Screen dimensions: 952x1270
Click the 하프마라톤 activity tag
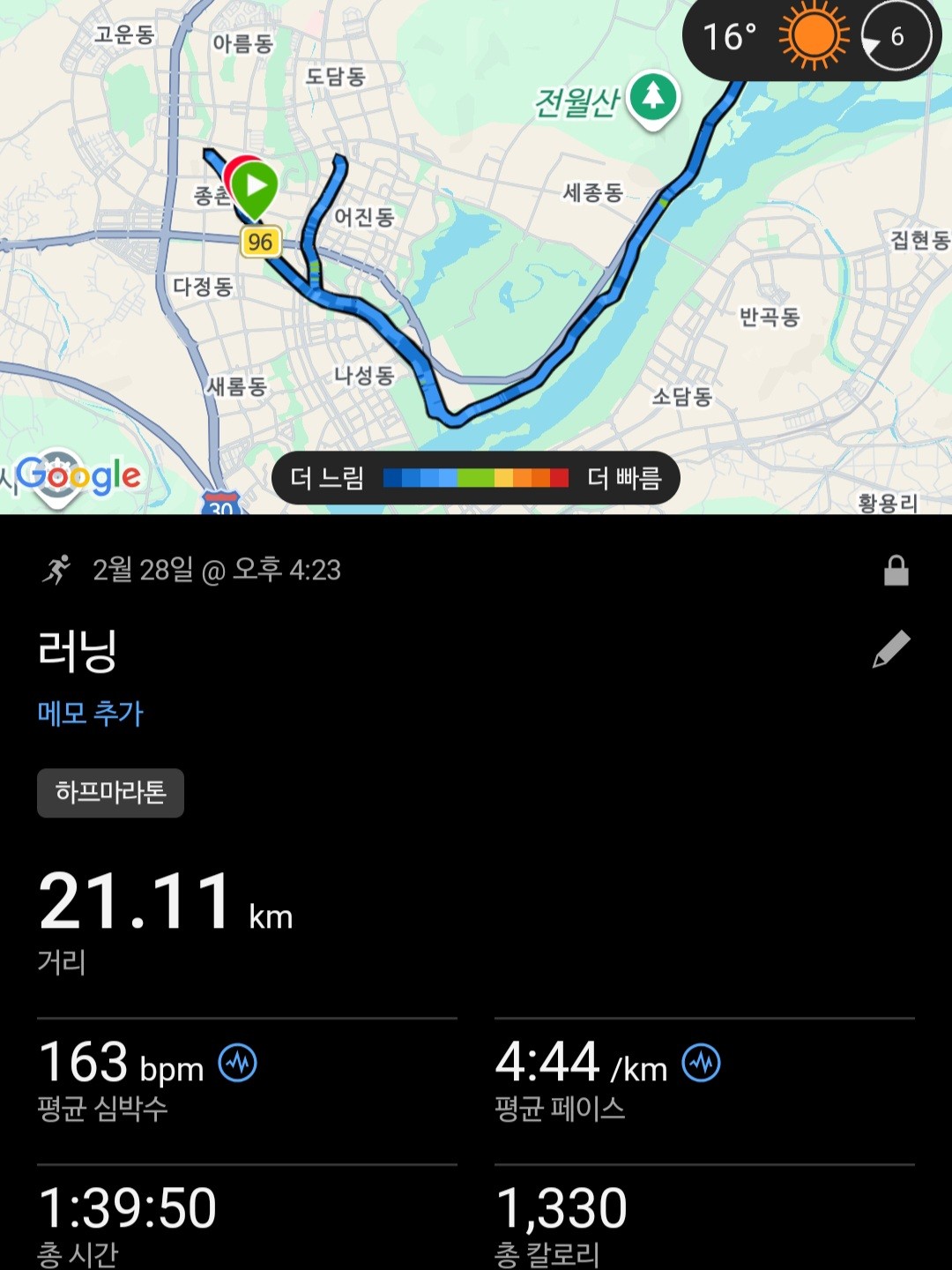pos(109,792)
